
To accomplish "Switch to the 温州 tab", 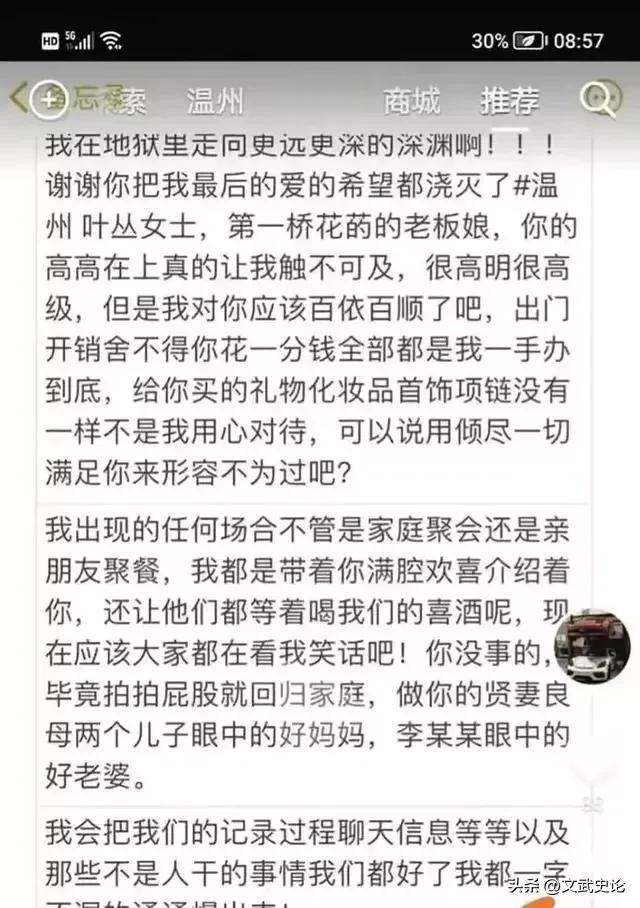I will (215, 100).
